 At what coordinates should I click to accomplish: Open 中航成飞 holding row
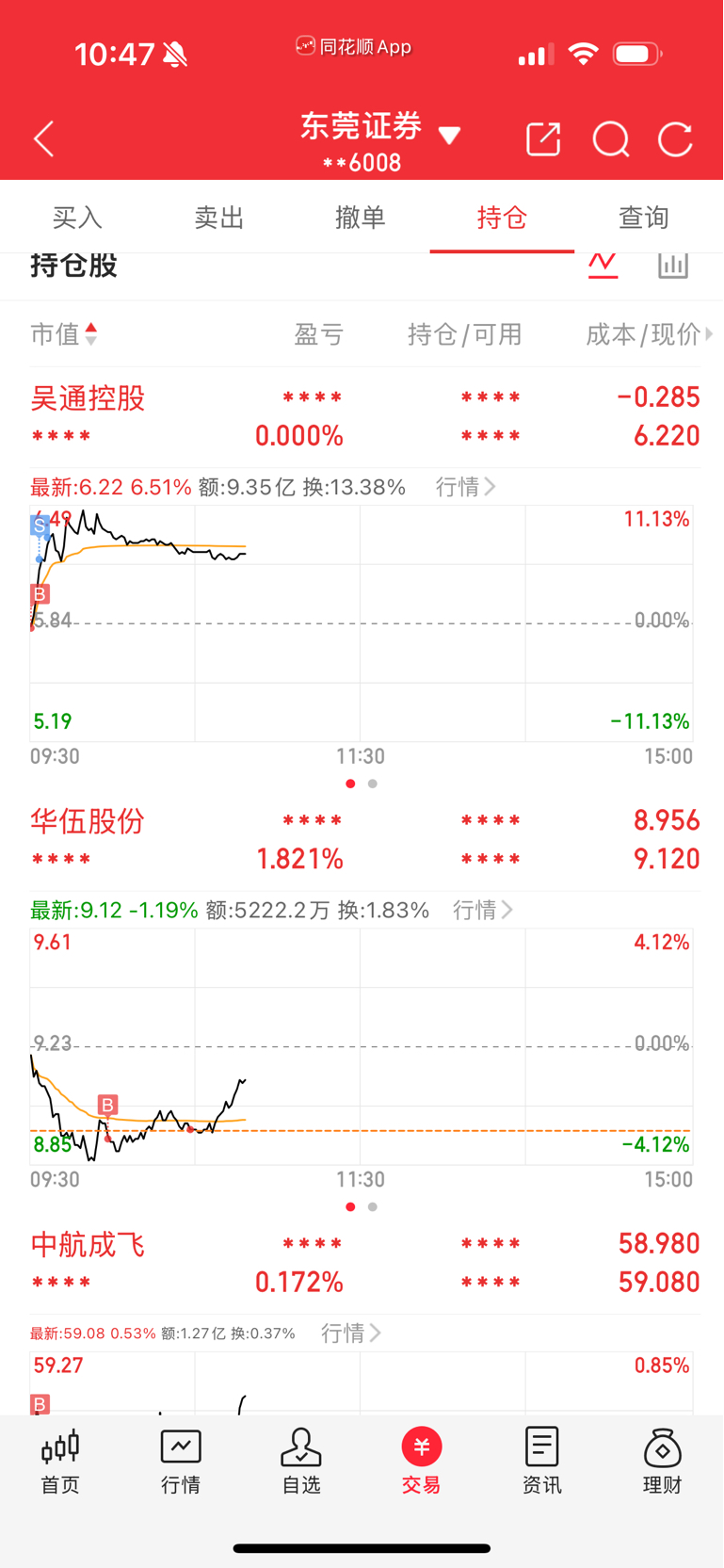(x=365, y=1263)
